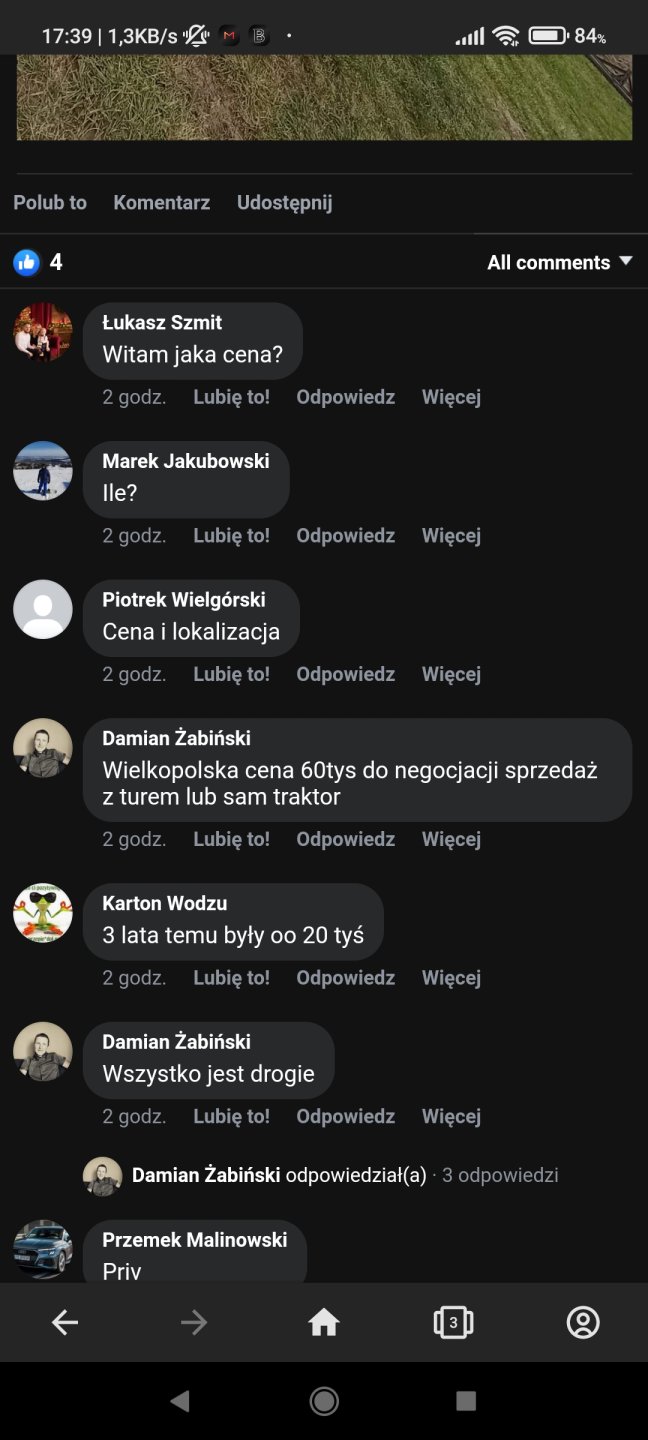Share the post via Udostępnij
The width and height of the screenshot is (648, 1440).
pos(284,202)
